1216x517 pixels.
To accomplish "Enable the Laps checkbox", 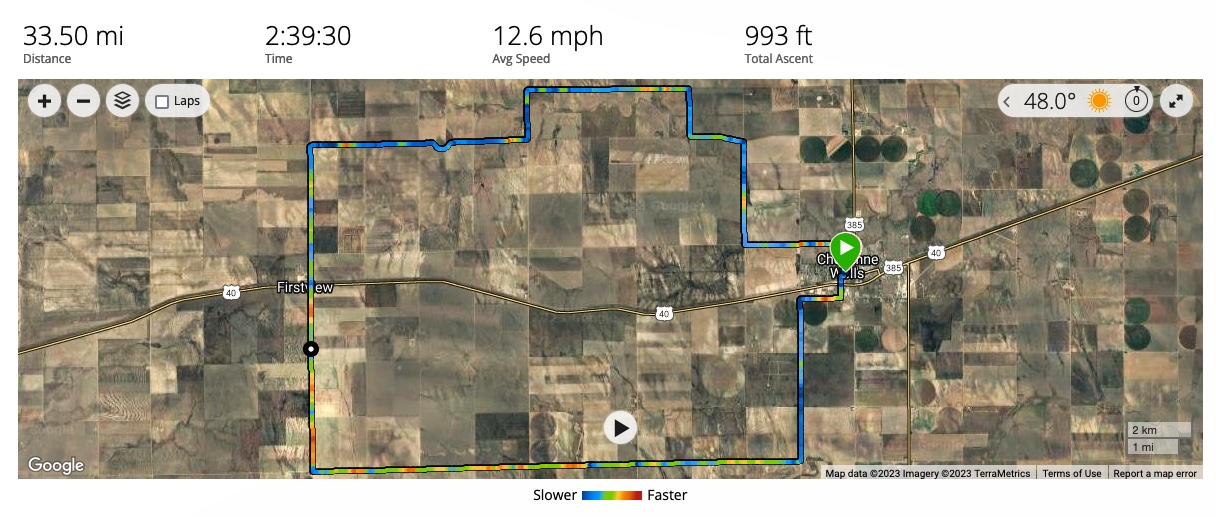I will (163, 102).
